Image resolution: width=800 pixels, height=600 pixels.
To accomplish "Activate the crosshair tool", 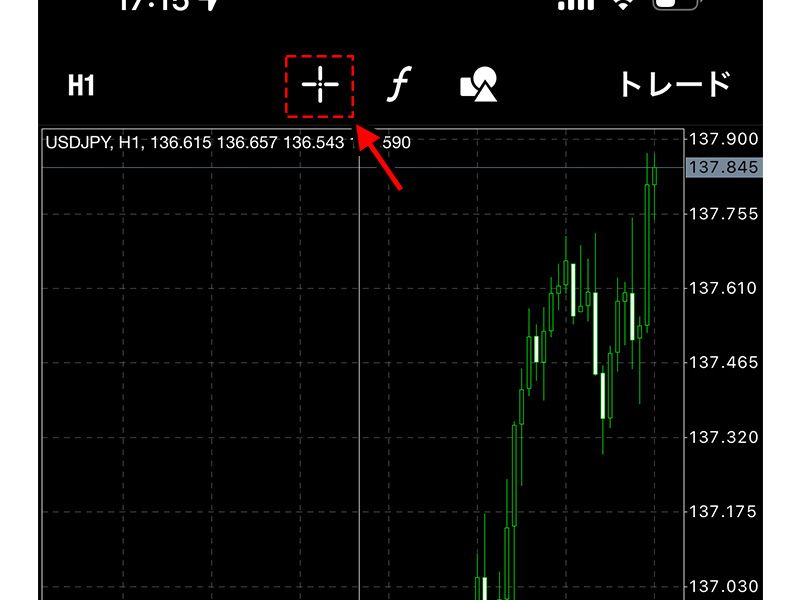I will (320, 86).
